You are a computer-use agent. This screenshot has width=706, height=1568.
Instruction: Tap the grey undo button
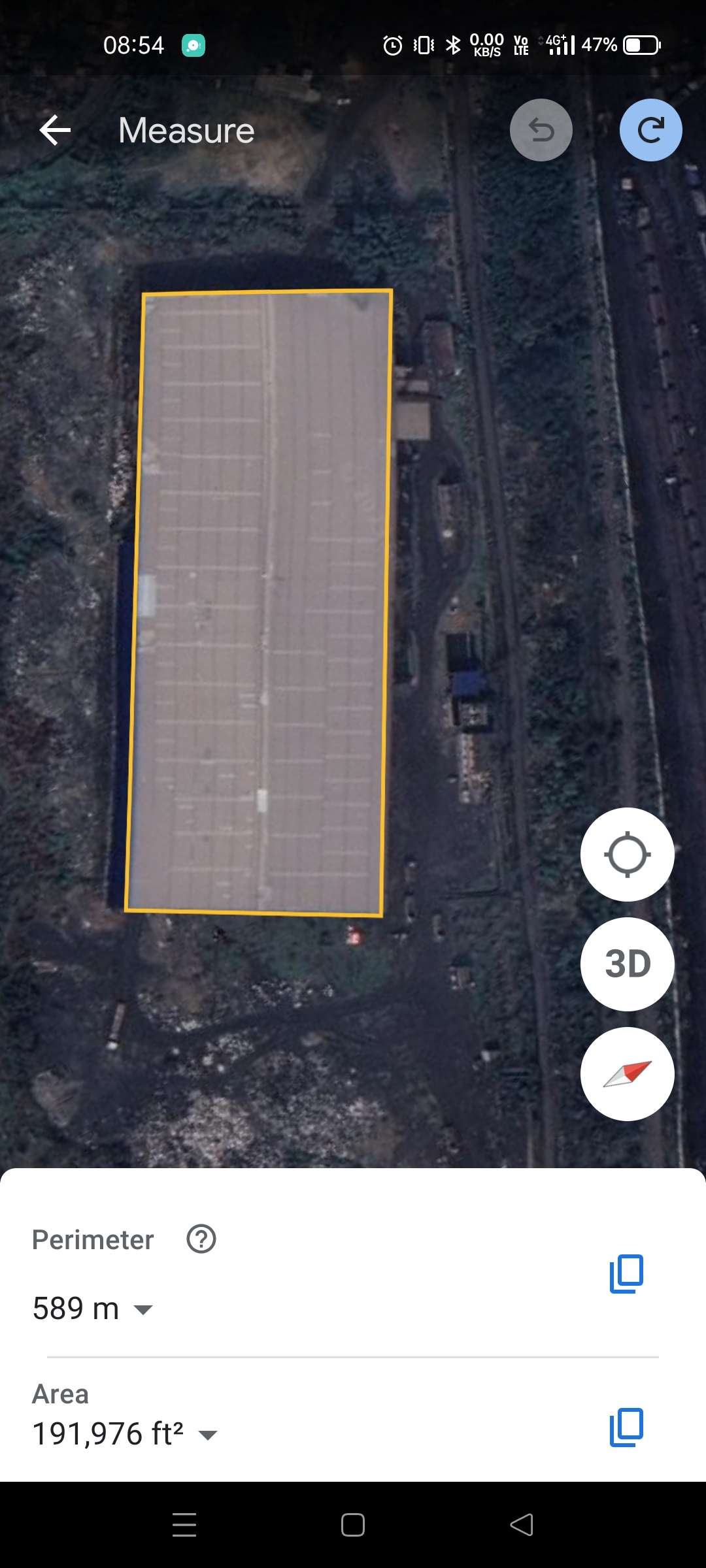[541, 130]
